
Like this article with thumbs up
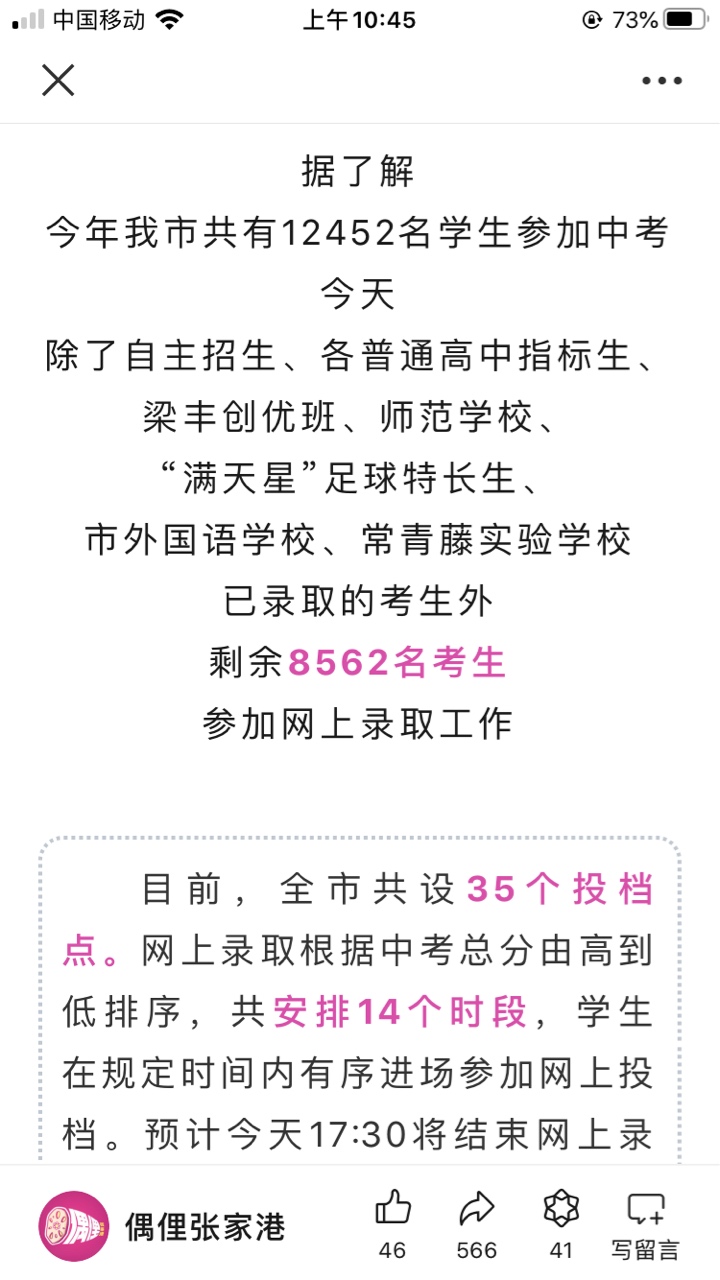[x=393, y=1223]
